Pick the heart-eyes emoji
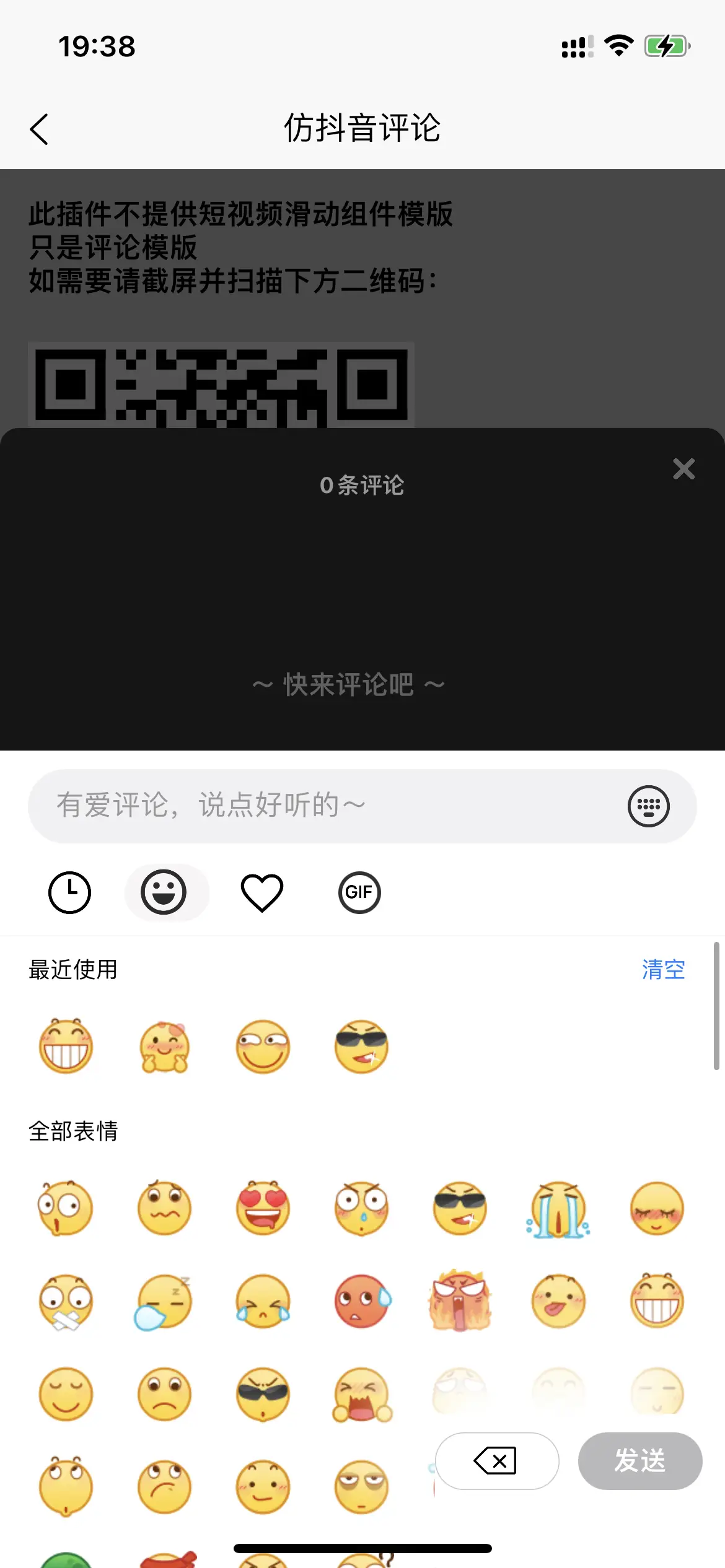This screenshot has width=725, height=1568. click(263, 1208)
